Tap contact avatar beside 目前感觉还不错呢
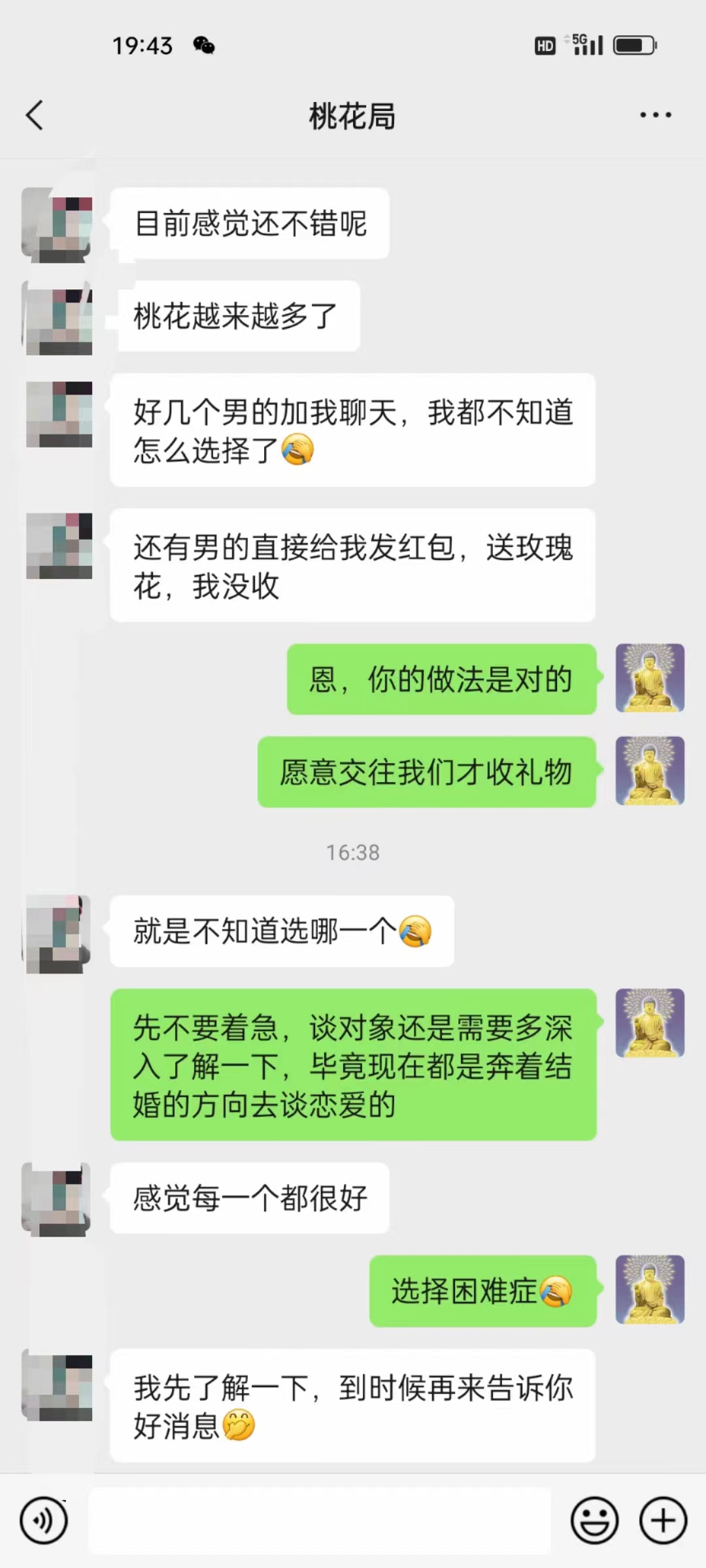Image resolution: width=706 pixels, height=1568 pixels. tap(58, 225)
